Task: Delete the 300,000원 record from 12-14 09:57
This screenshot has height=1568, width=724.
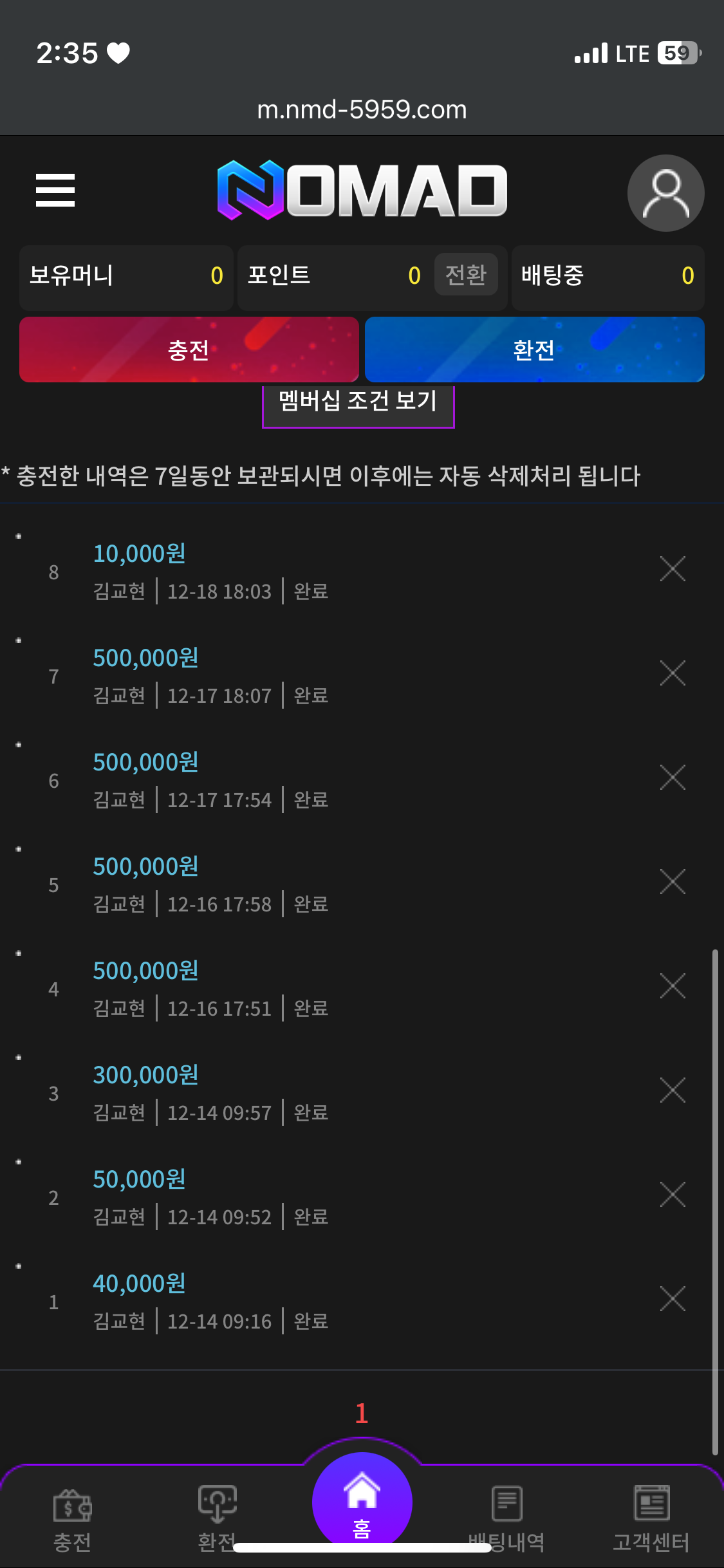Action: [673, 1090]
